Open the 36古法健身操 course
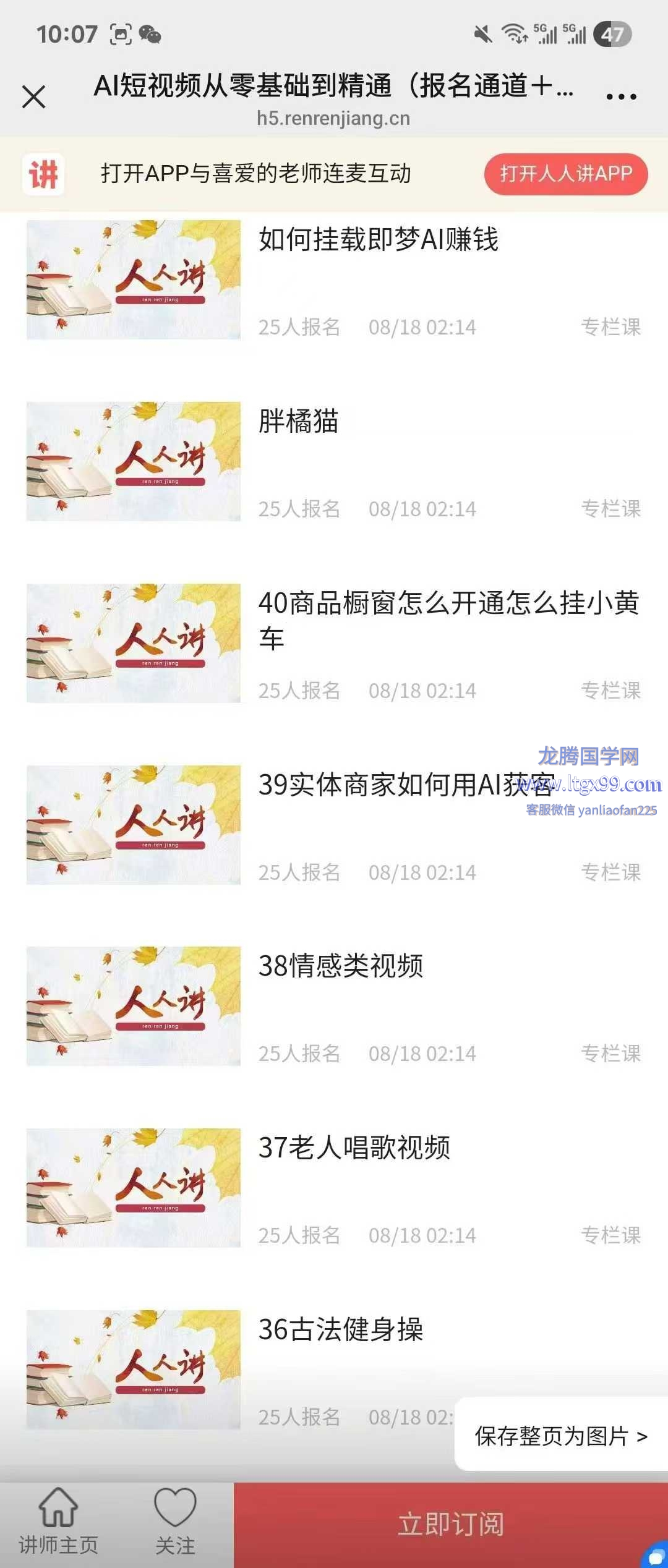 pyautogui.click(x=340, y=1329)
